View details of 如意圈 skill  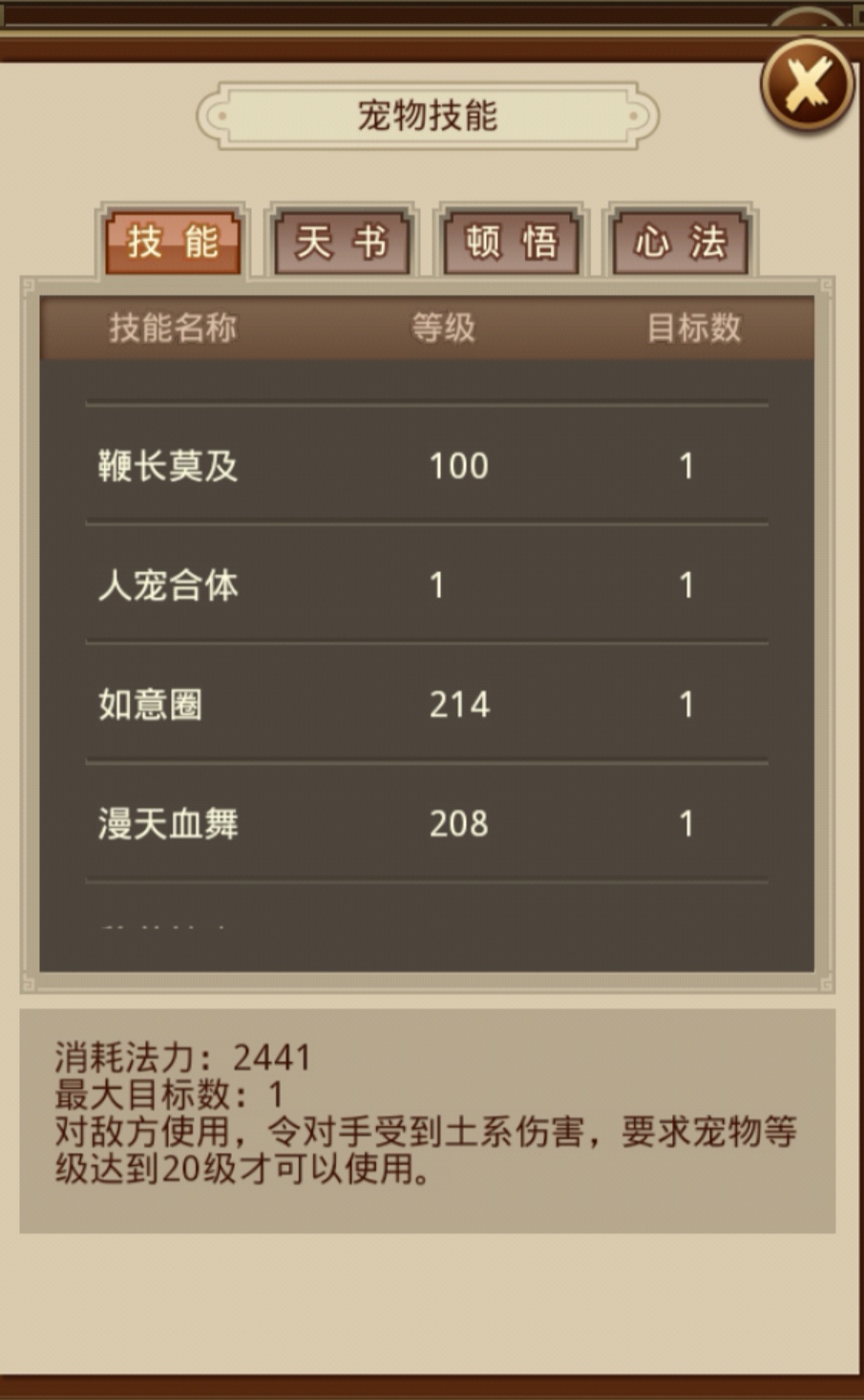(426, 705)
